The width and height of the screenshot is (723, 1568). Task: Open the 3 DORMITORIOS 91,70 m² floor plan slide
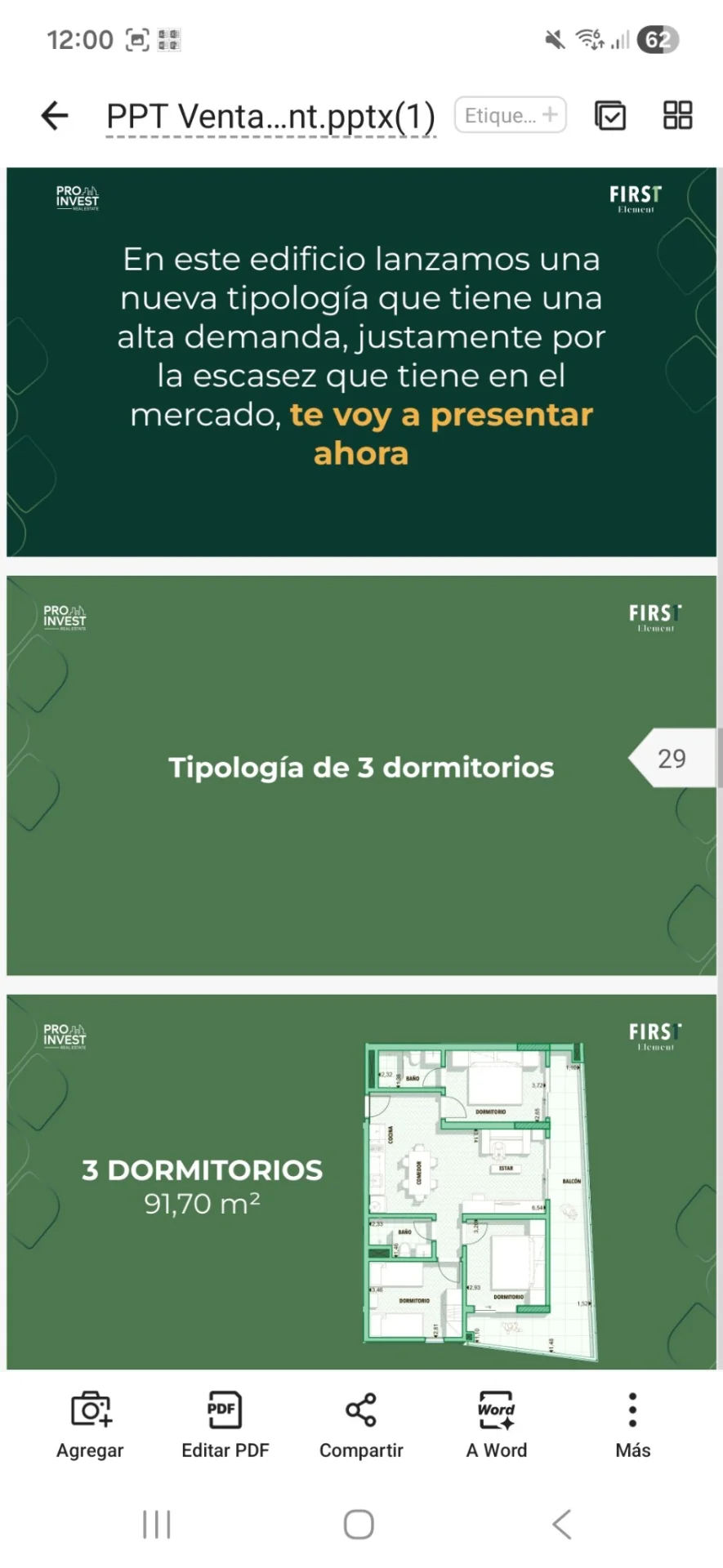(x=361, y=1180)
